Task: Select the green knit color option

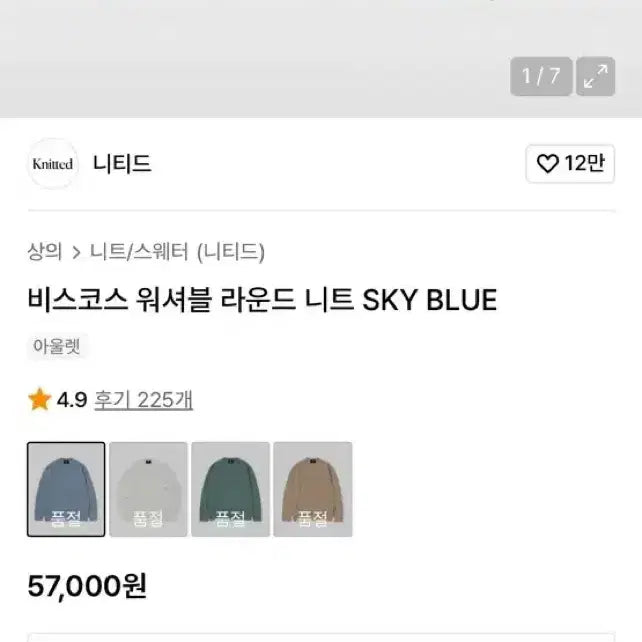Action: pos(230,489)
